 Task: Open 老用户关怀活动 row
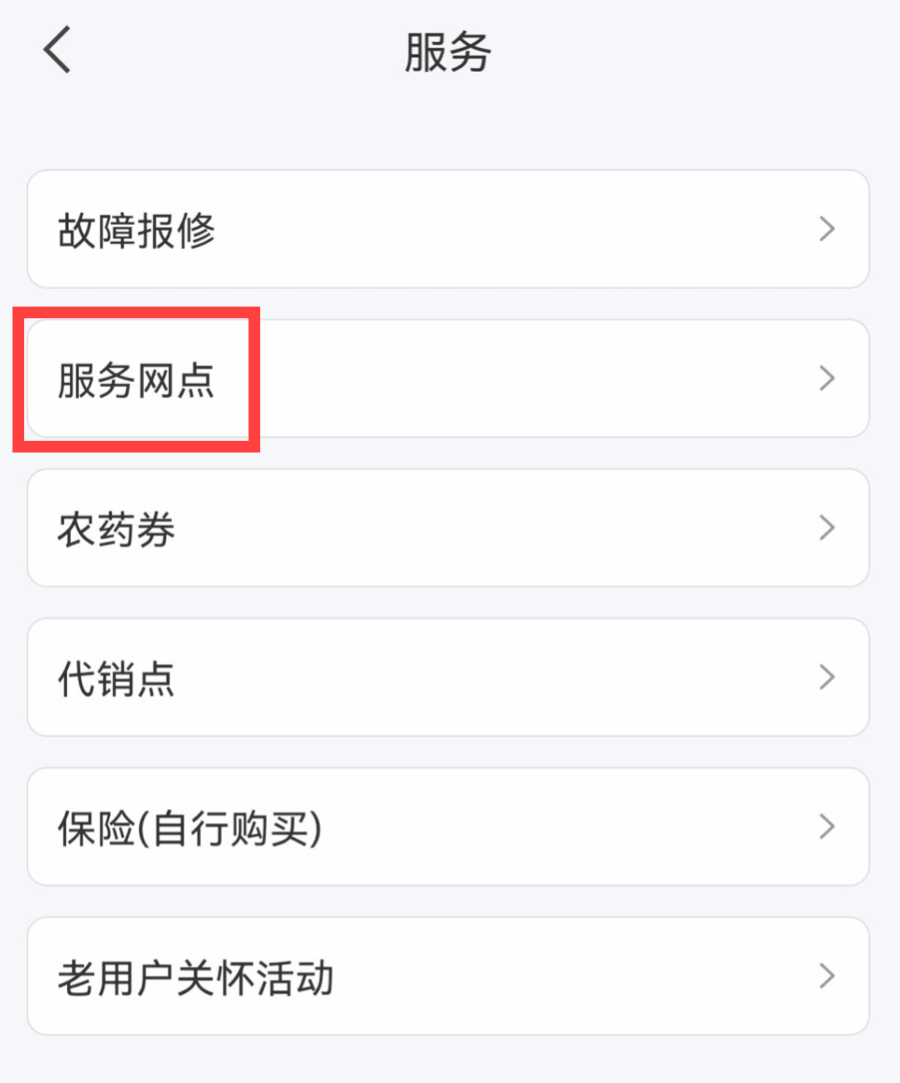click(447, 976)
